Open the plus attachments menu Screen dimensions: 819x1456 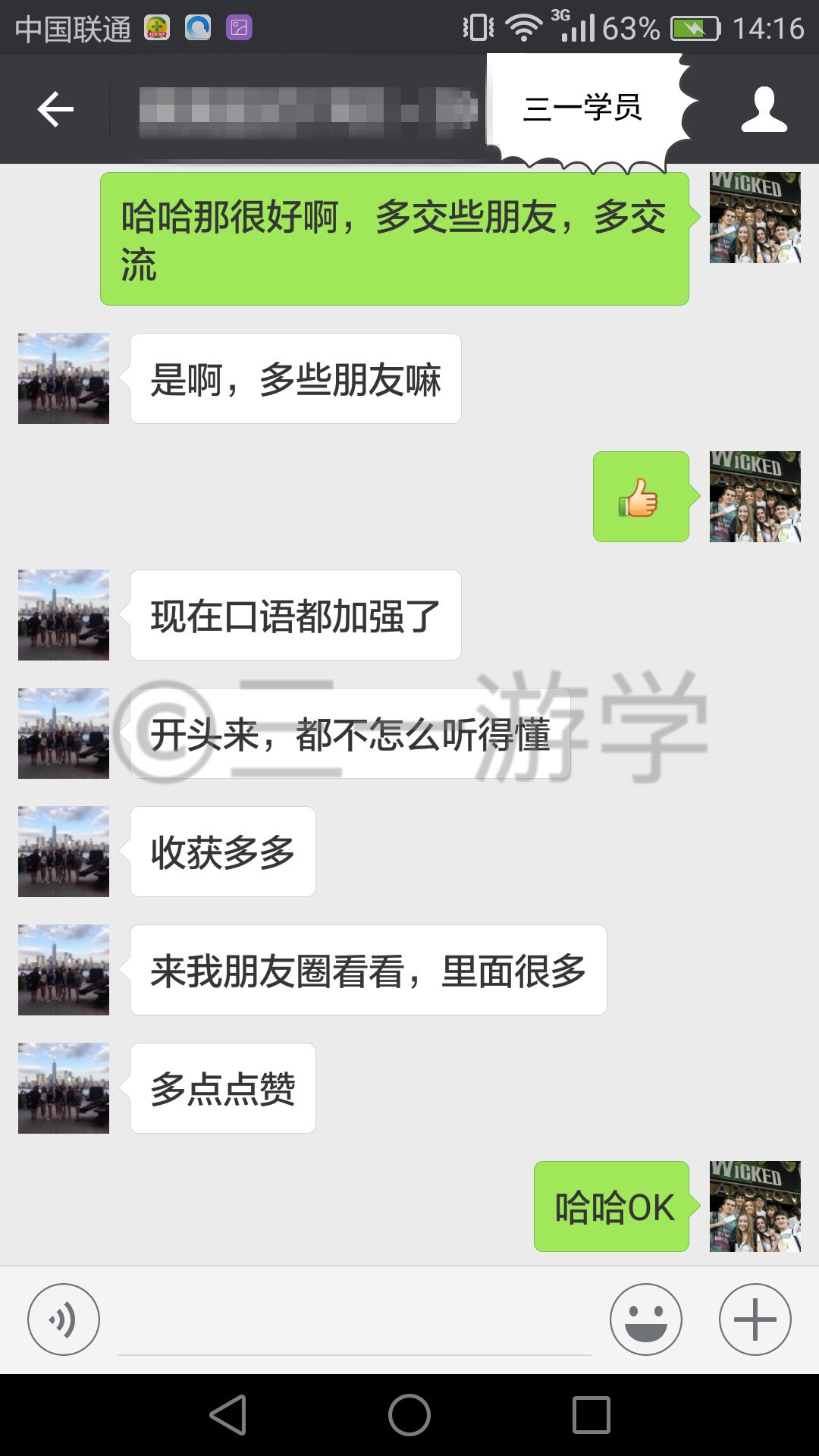click(755, 1319)
